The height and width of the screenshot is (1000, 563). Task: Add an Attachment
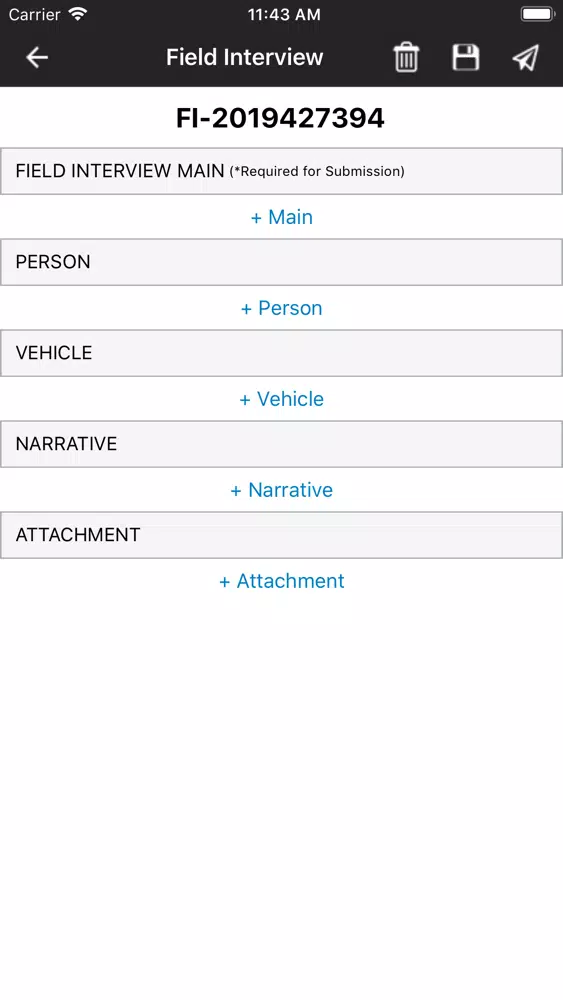point(282,581)
